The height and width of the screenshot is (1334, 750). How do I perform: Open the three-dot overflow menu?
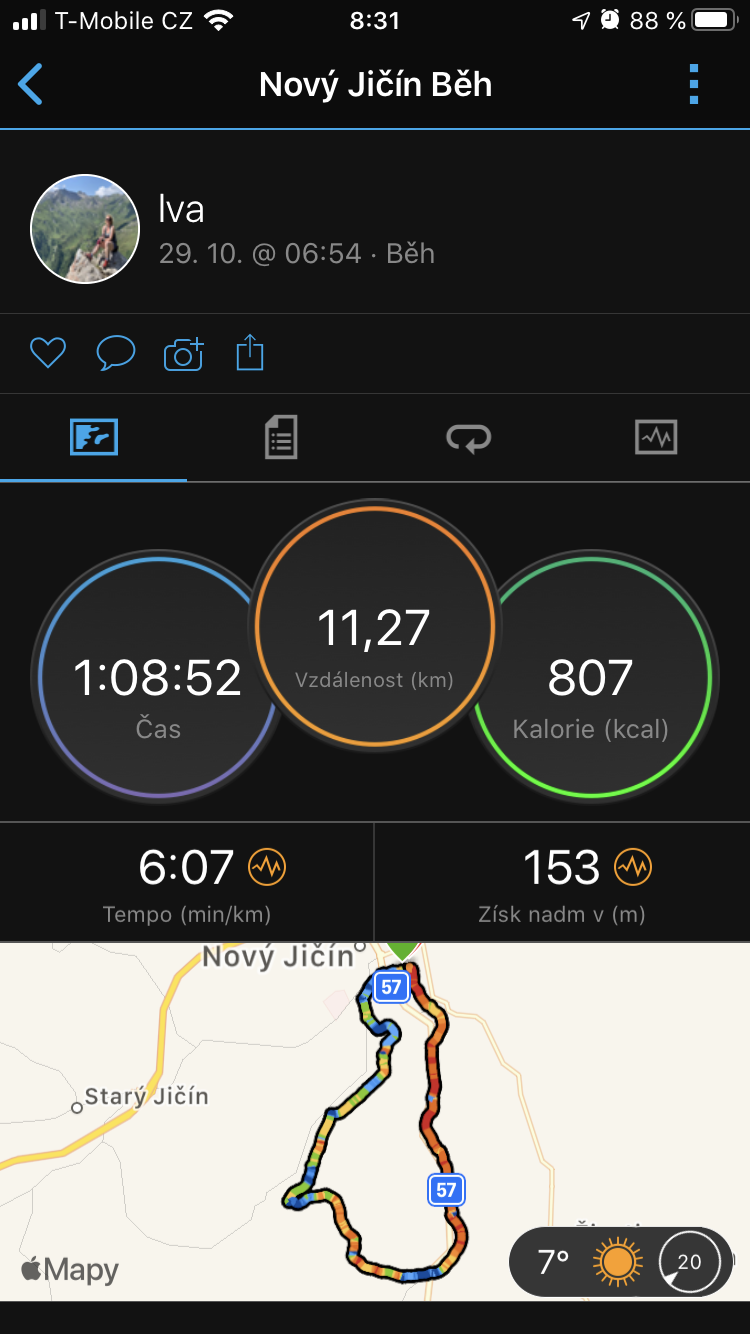pyautogui.click(x=693, y=85)
